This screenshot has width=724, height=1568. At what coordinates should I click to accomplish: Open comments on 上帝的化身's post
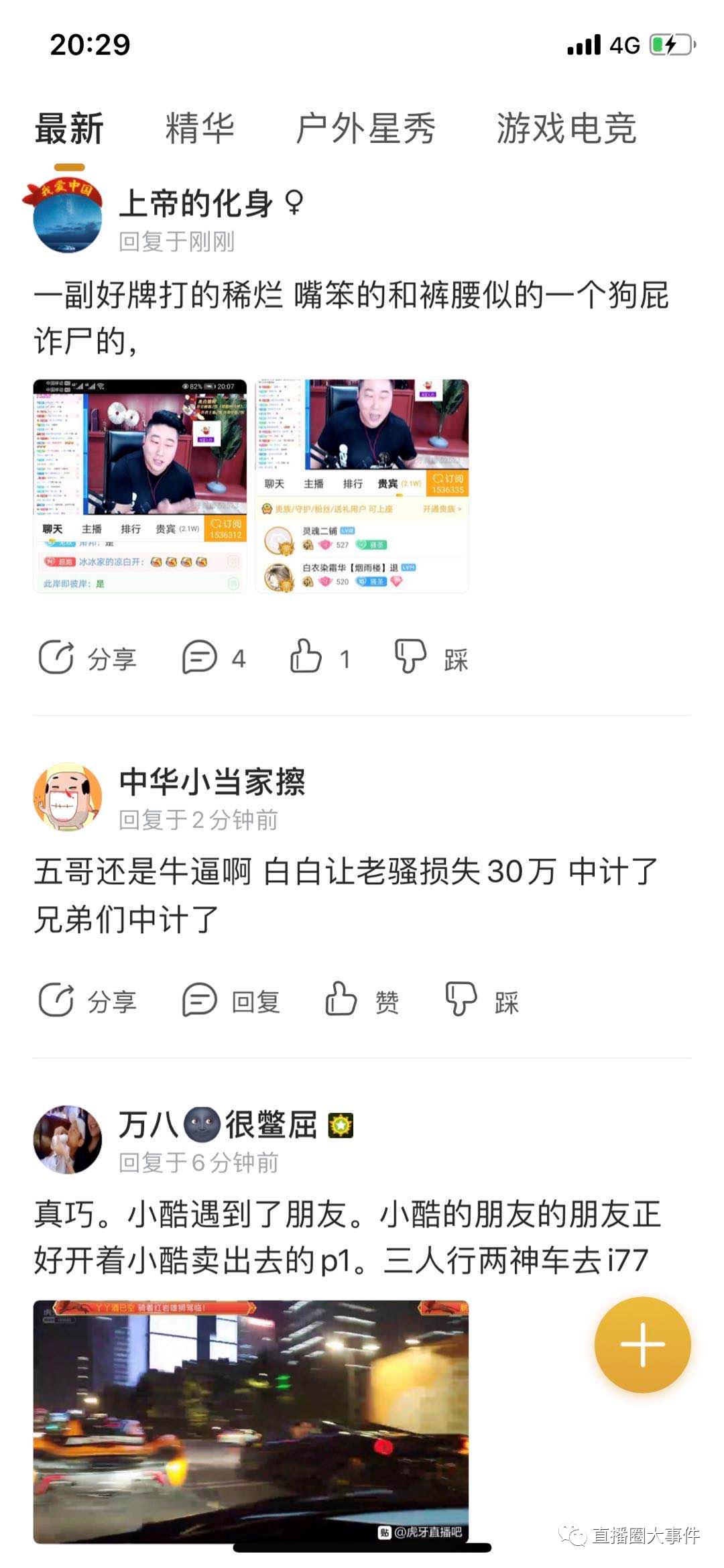click(x=214, y=658)
